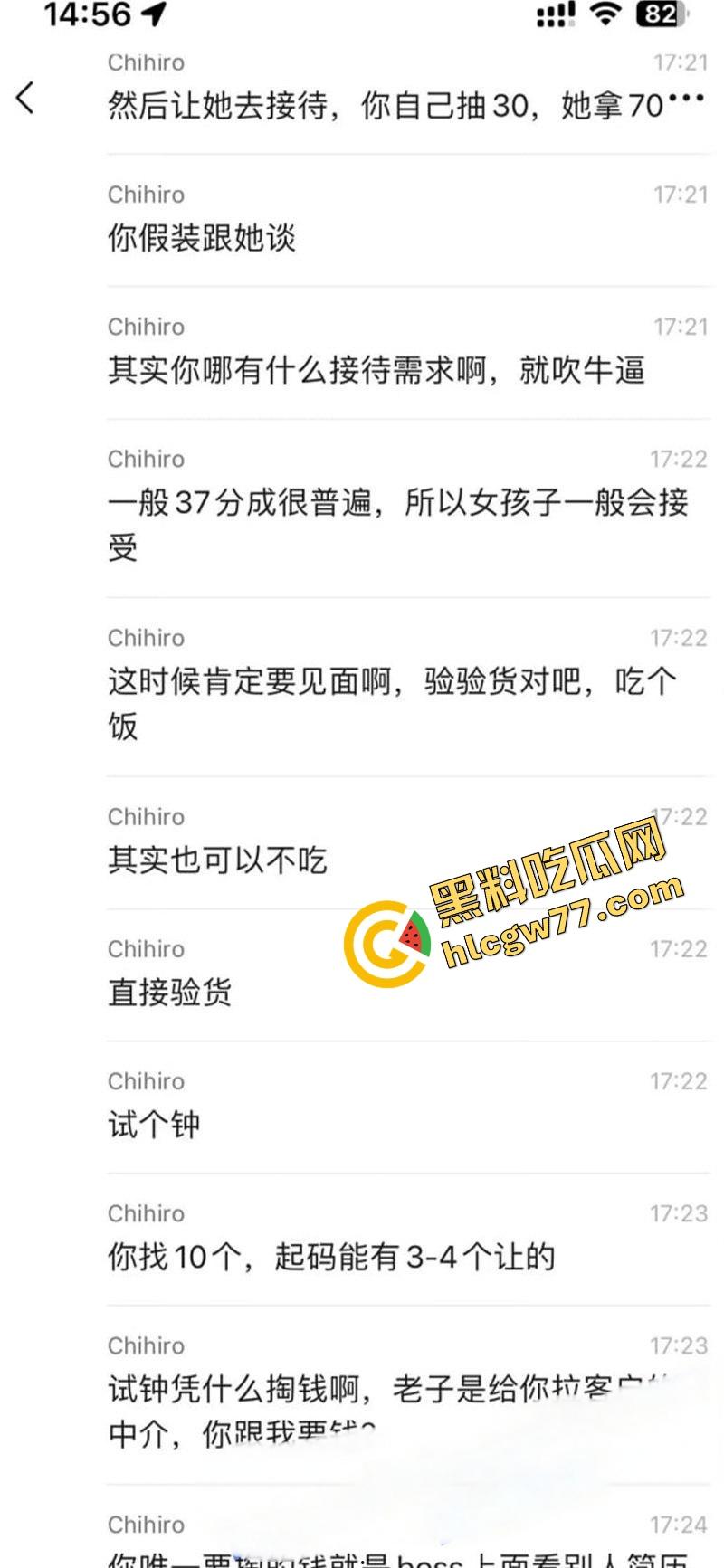Open the message '试个钟'
Image resolution: width=724 pixels, height=1568 pixels.
pos(154,1125)
